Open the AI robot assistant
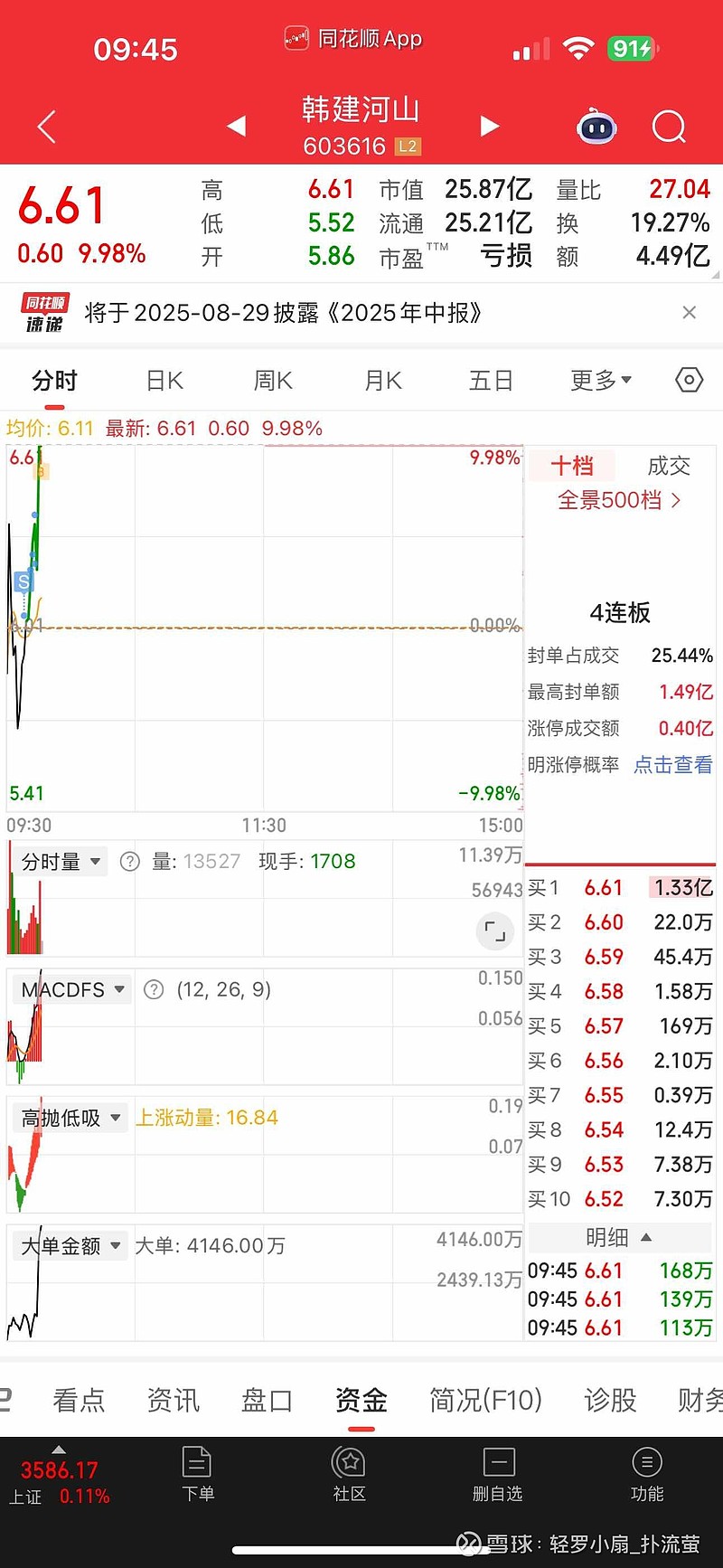The height and width of the screenshot is (1568, 723). click(x=596, y=127)
